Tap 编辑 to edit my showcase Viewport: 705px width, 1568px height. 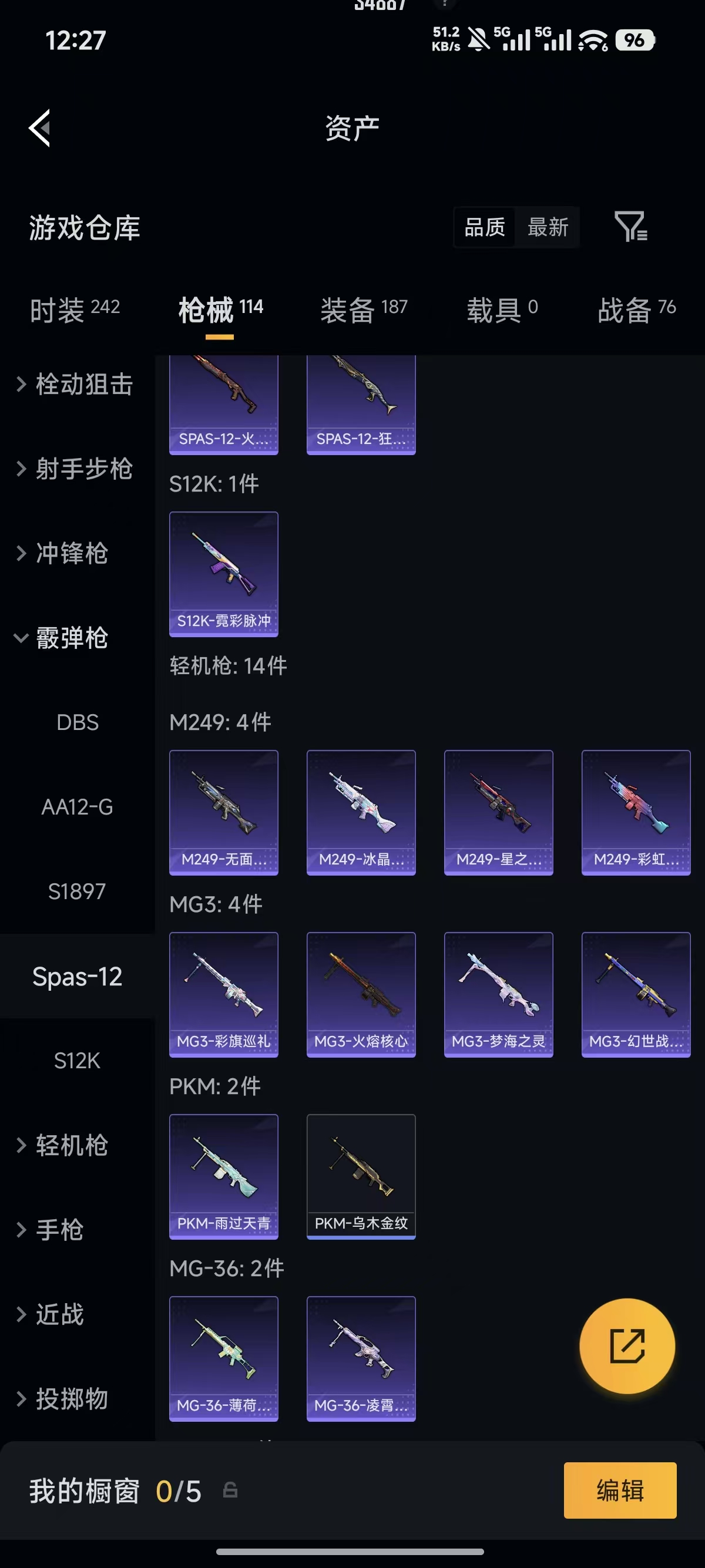pos(620,1490)
